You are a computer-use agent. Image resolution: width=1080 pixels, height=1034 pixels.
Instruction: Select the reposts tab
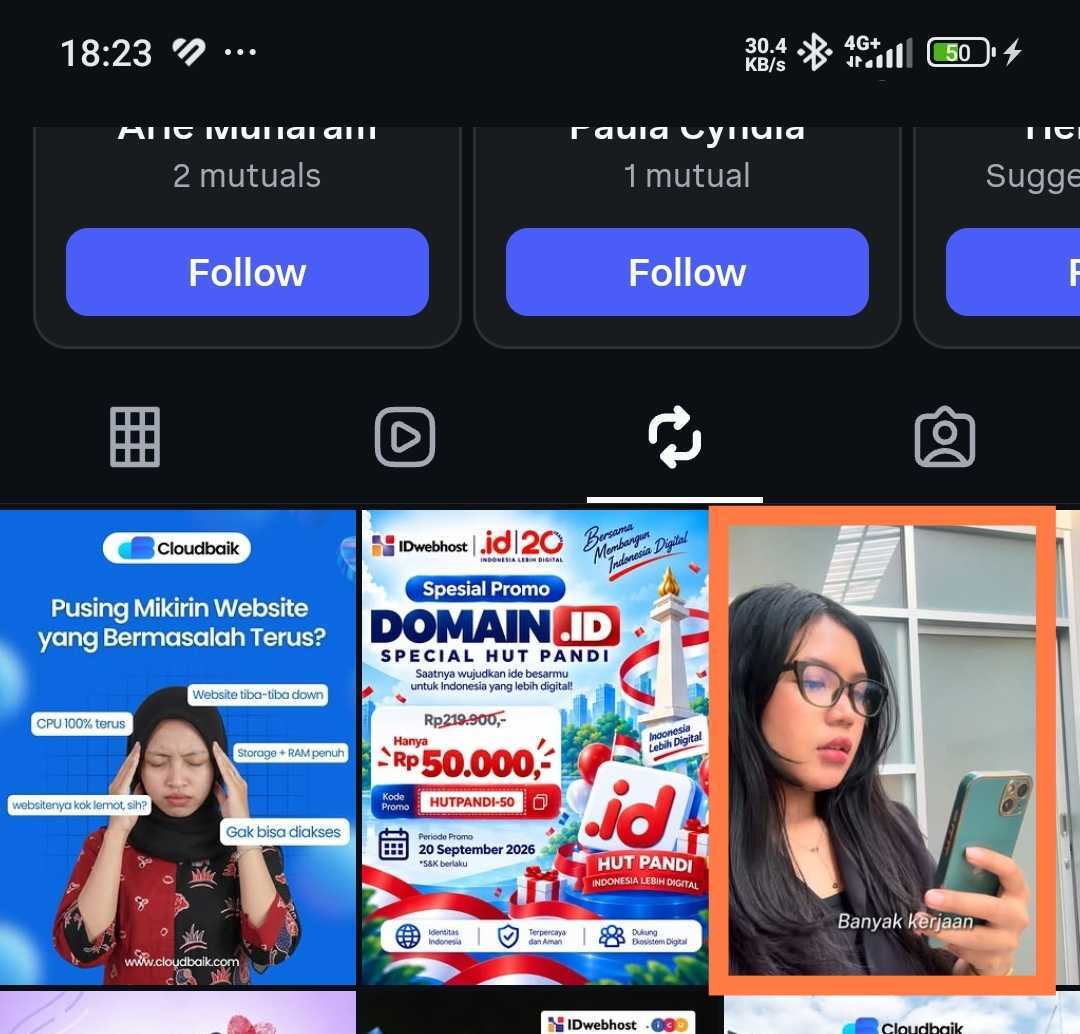675,437
